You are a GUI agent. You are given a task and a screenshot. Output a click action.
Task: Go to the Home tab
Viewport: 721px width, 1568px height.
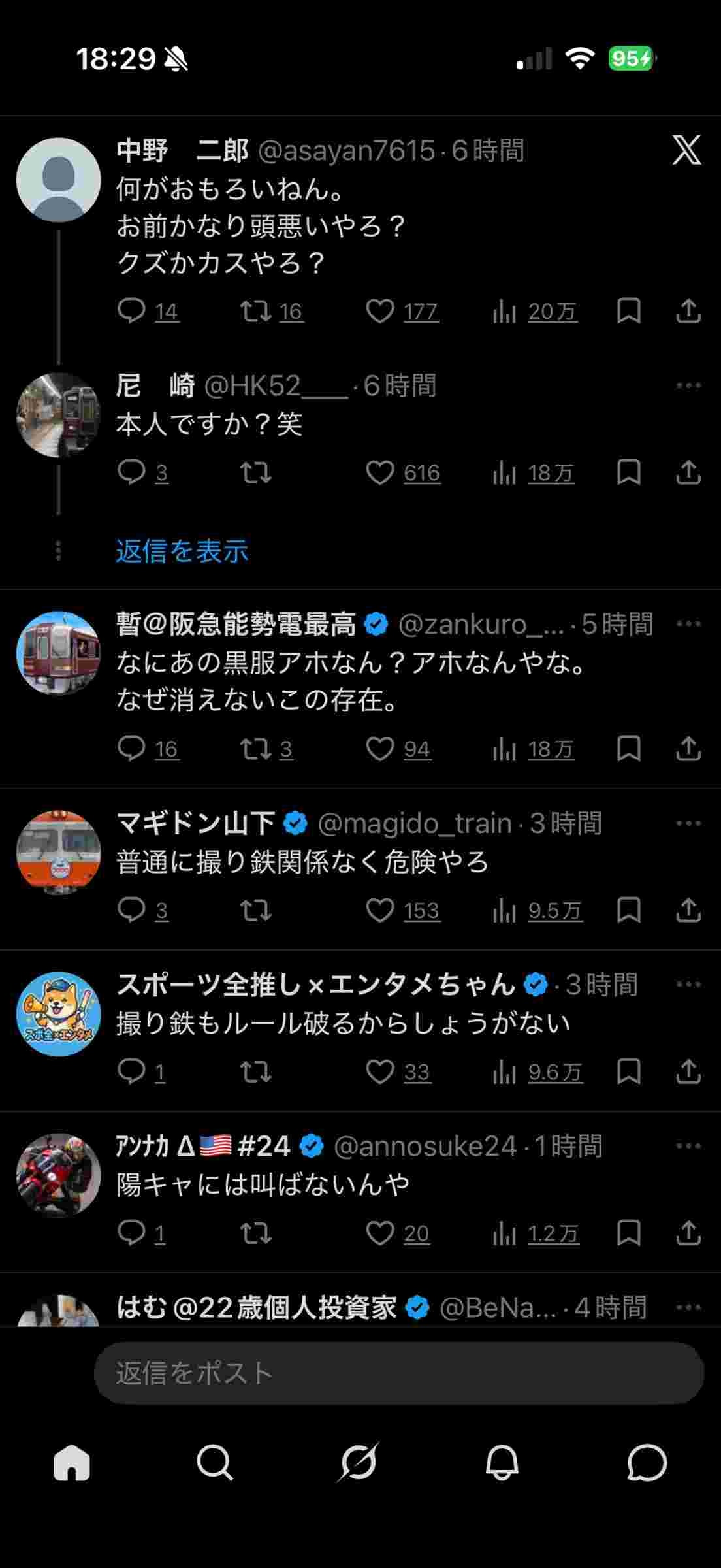pyautogui.click(x=72, y=1462)
